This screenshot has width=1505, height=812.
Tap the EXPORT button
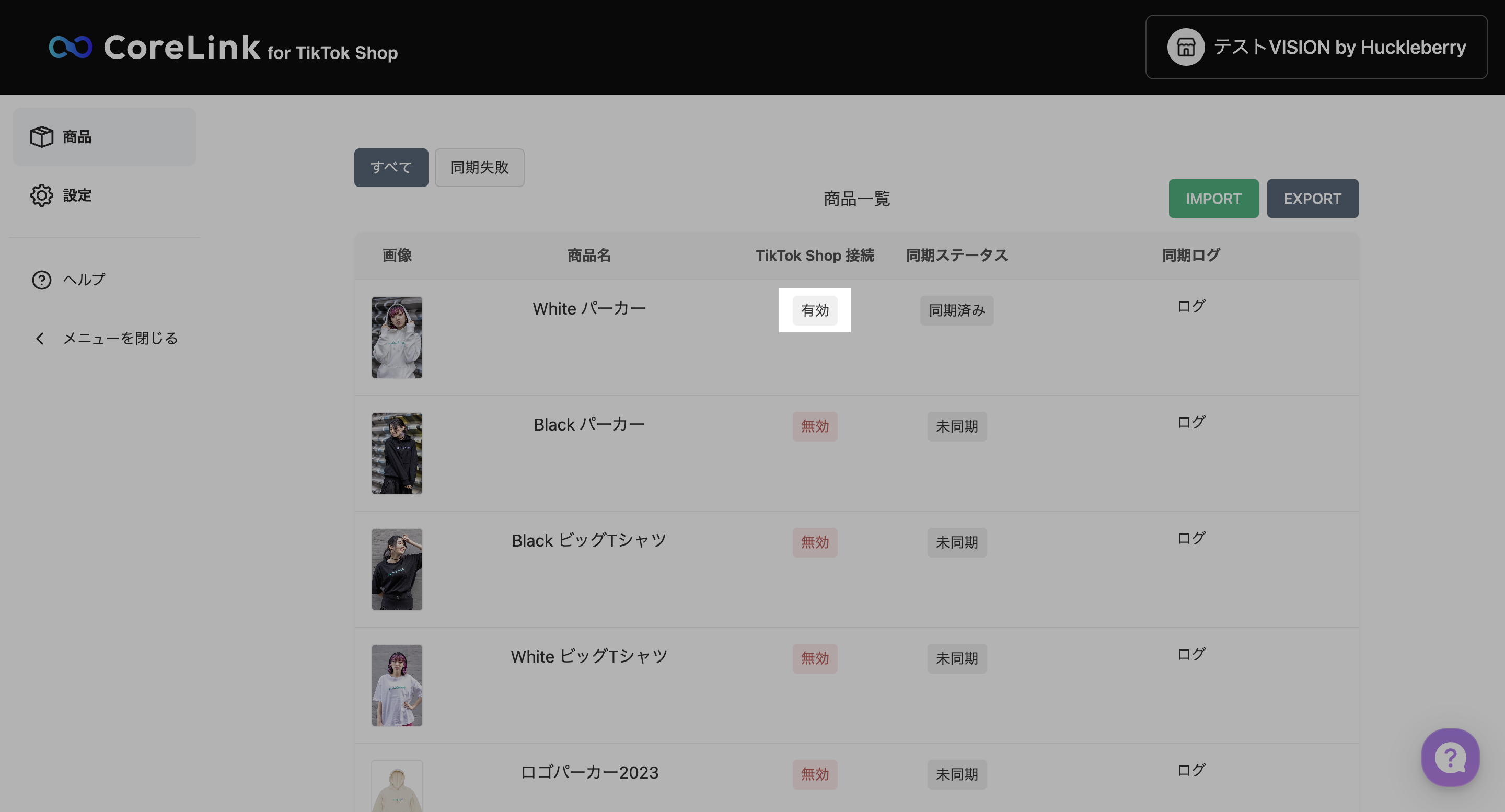click(x=1312, y=199)
